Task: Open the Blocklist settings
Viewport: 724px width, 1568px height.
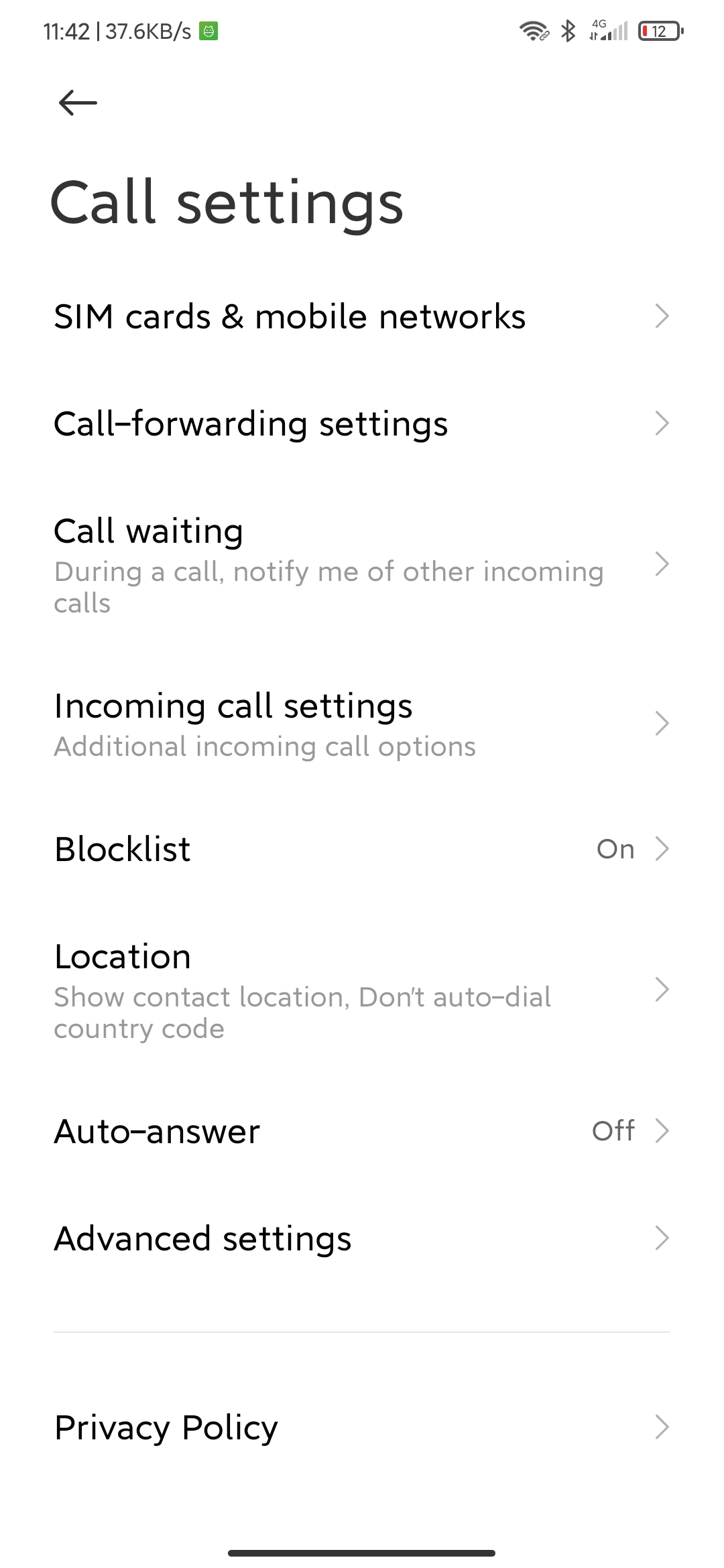Action: click(362, 849)
